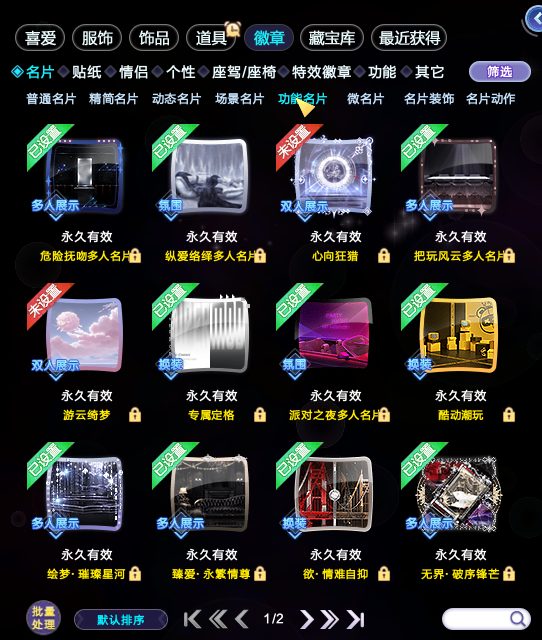Image resolution: width=542 pixels, height=640 pixels.
Task: Jump to the last page arrow
Action: point(355,620)
